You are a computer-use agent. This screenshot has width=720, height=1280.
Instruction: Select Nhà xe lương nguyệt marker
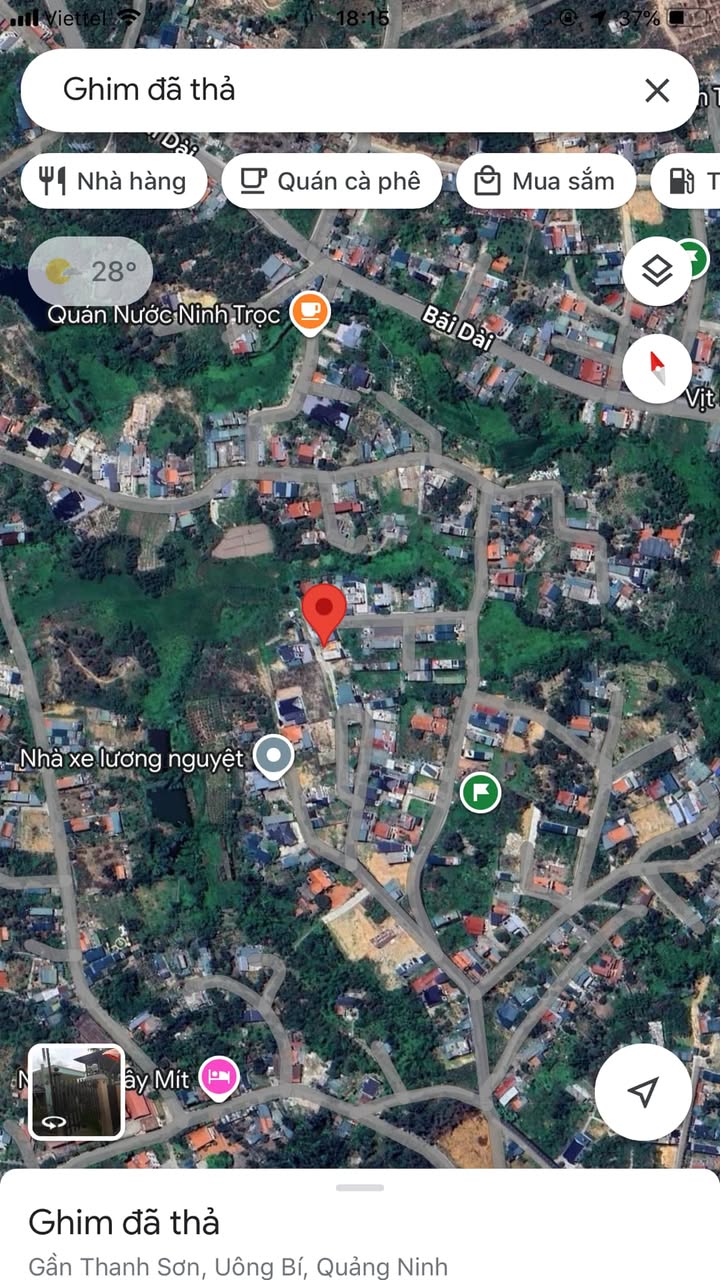[x=273, y=757]
